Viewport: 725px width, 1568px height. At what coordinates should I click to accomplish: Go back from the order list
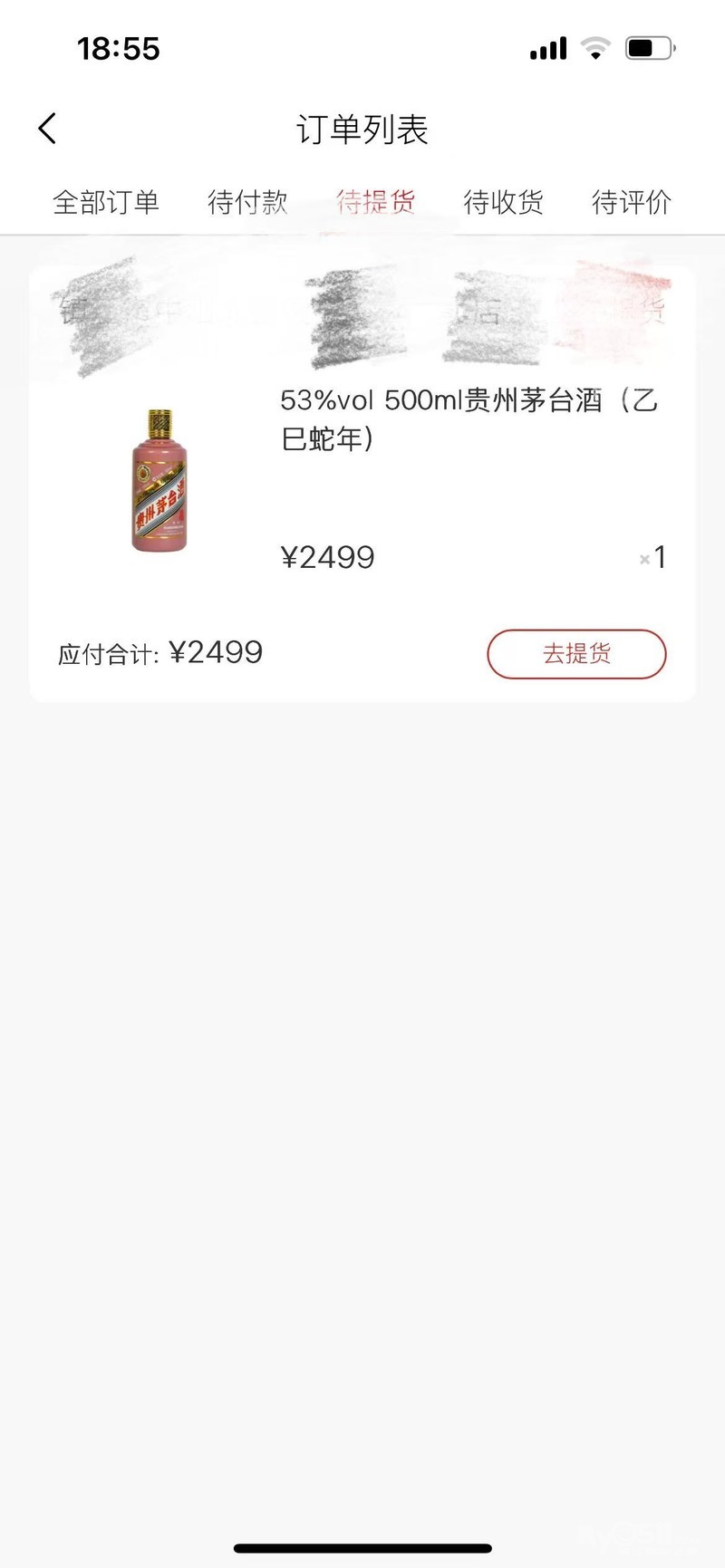point(48,129)
